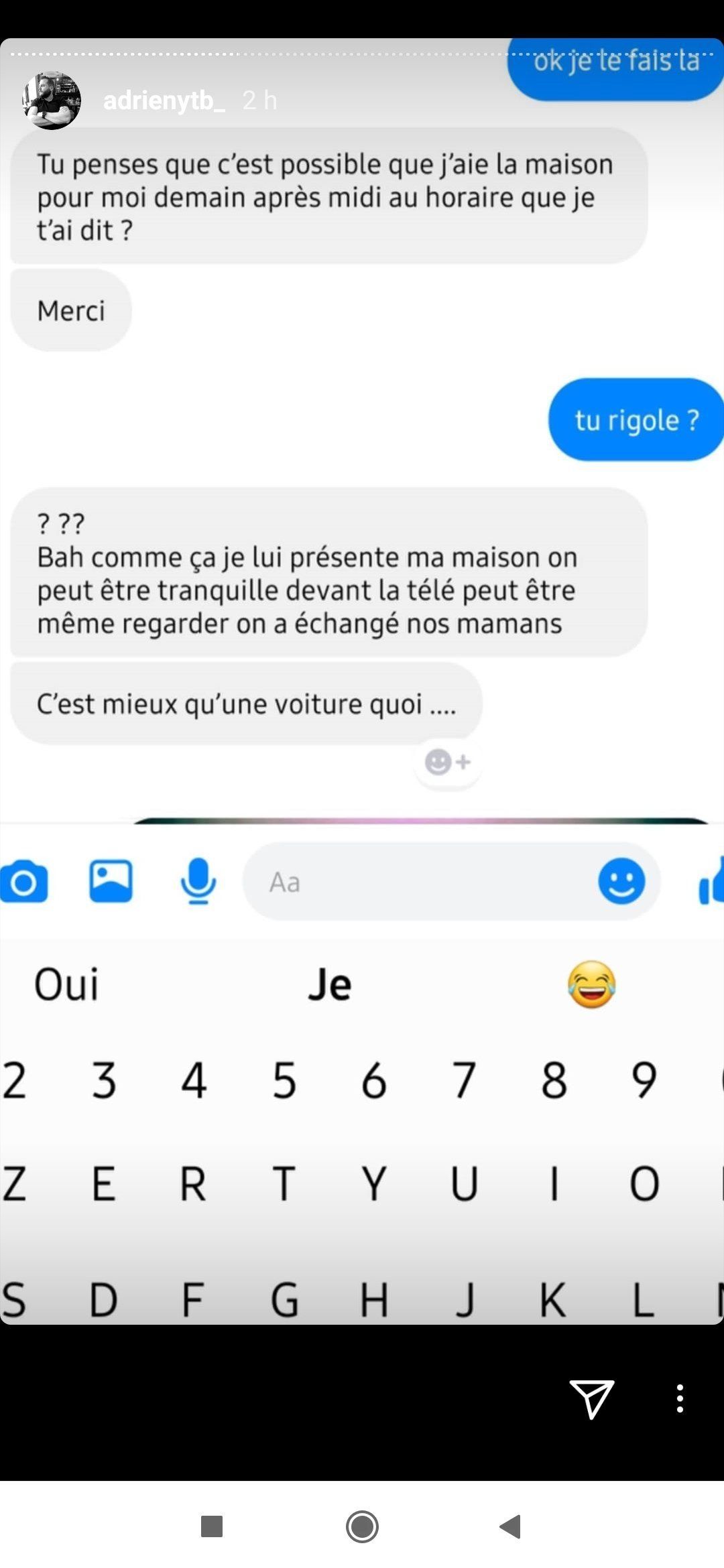The image size is (724, 1568).
Task: Open recent apps with square button
Action: (x=212, y=1526)
